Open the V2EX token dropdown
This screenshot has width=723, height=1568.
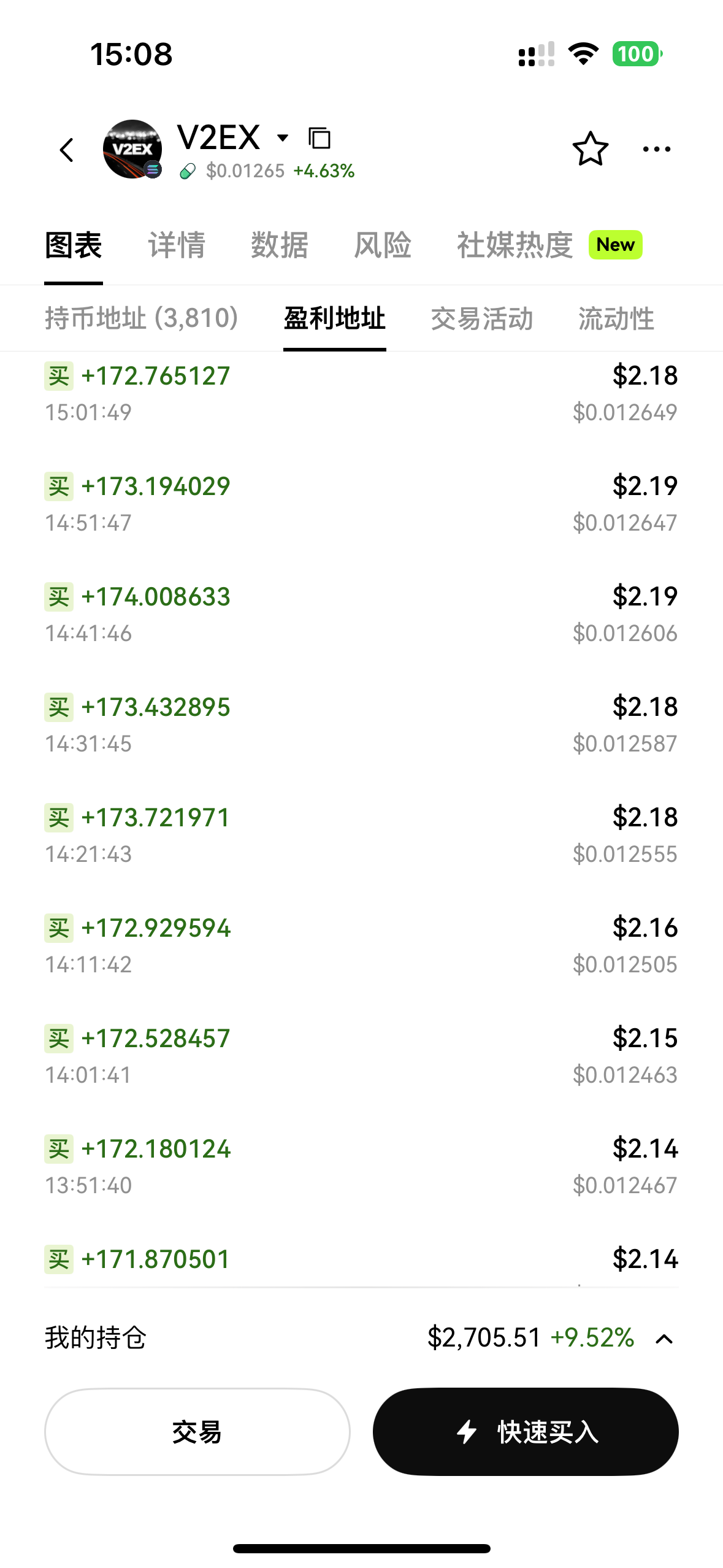pyautogui.click(x=283, y=138)
